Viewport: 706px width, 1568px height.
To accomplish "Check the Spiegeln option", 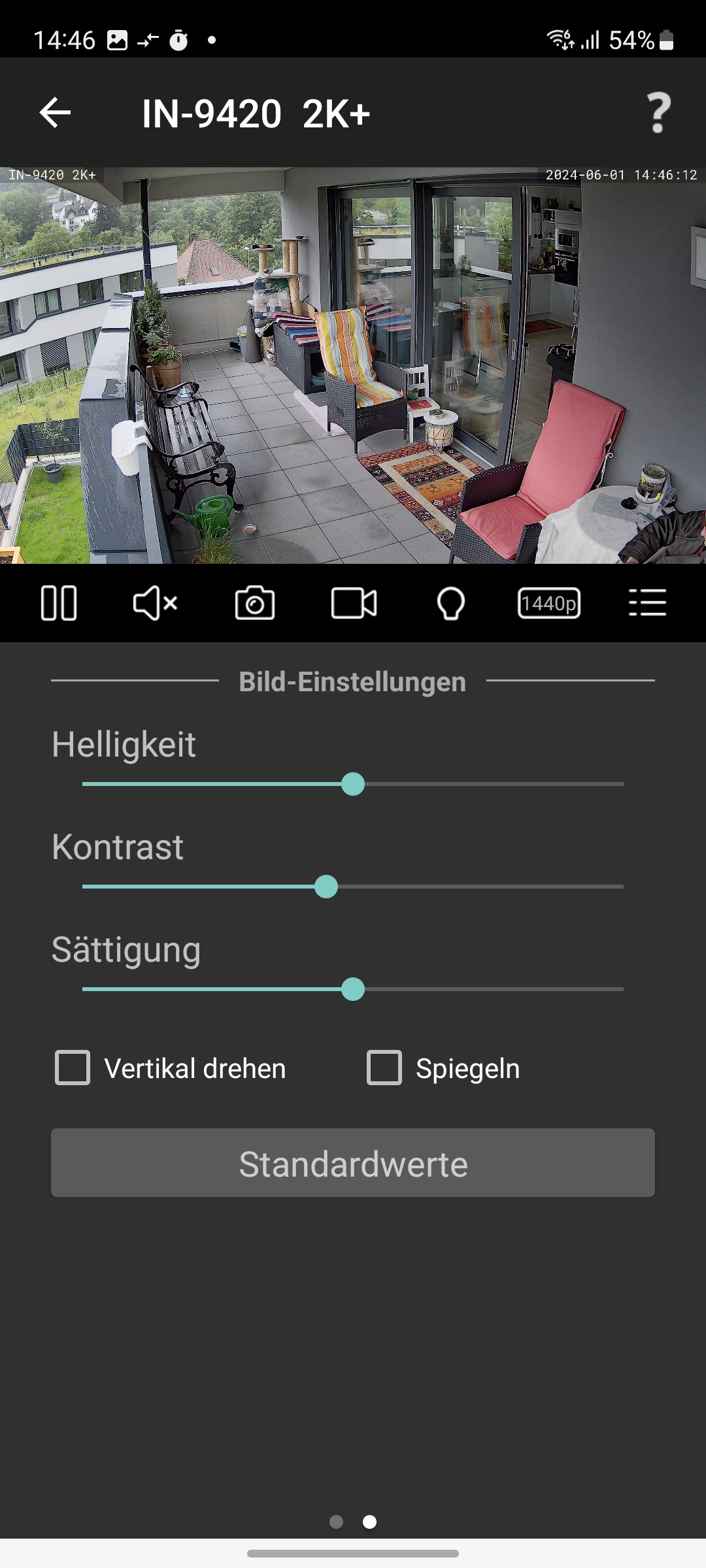I will (x=384, y=1068).
